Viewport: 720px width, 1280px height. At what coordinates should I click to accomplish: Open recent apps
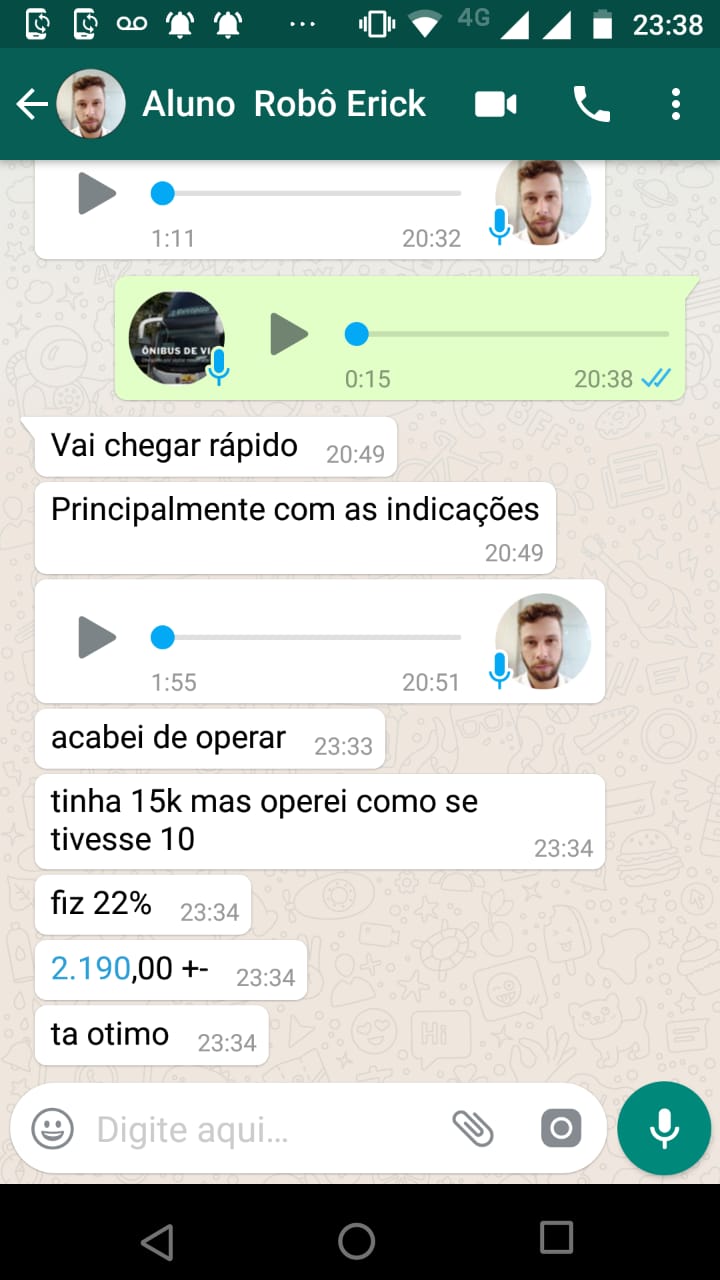[x=556, y=1238]
